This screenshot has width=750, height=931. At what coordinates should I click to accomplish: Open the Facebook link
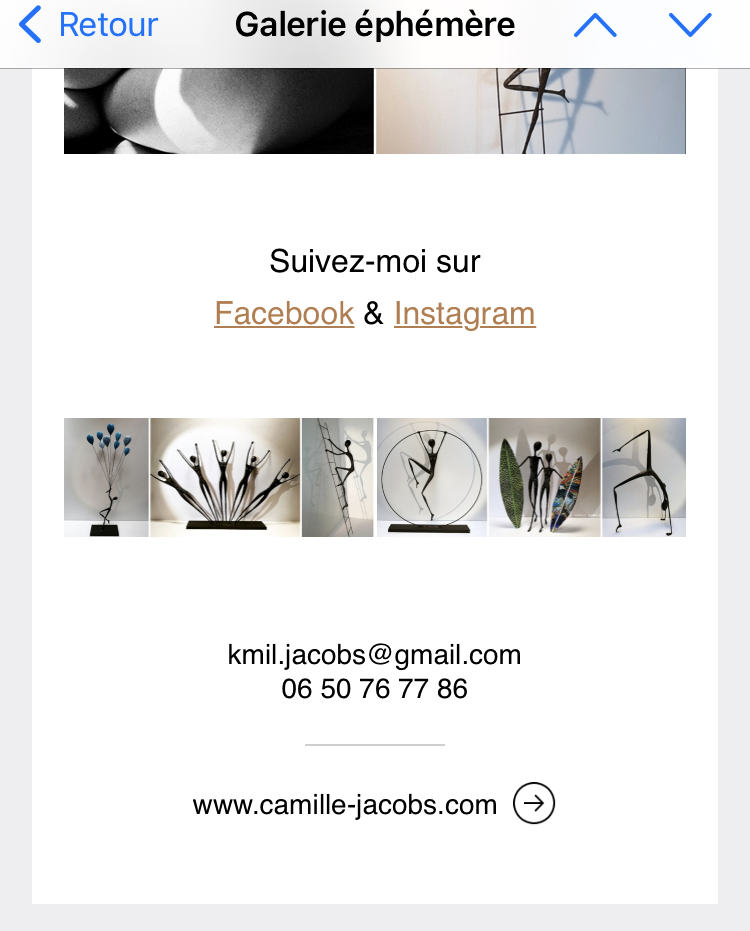(x=284, y=313)
